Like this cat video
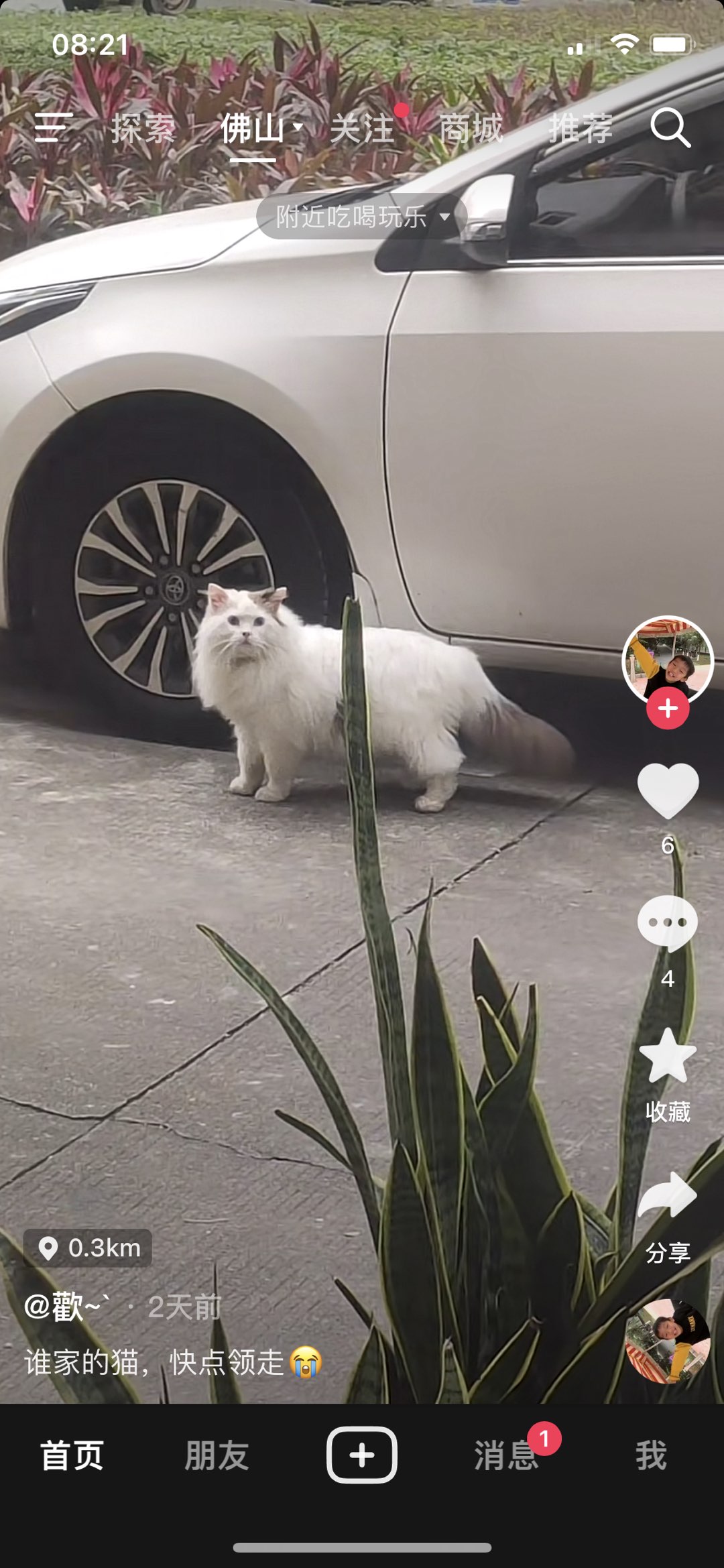The width and height of the screenshot is (724, 1568). [668, 791]
